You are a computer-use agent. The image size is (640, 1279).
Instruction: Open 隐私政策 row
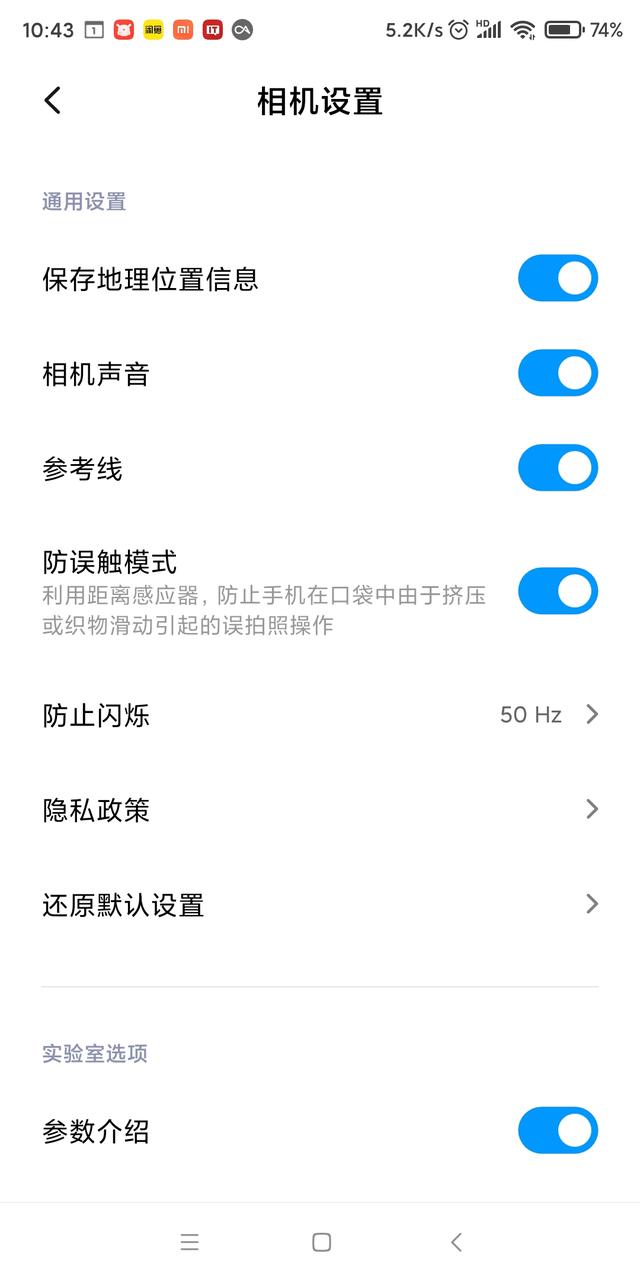[320, 809]
